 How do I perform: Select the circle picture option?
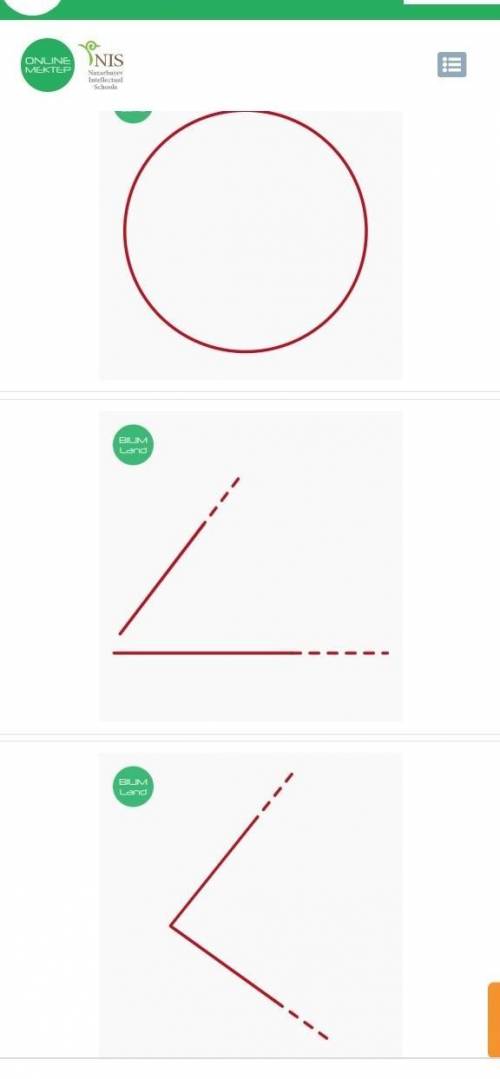(250, 245)
